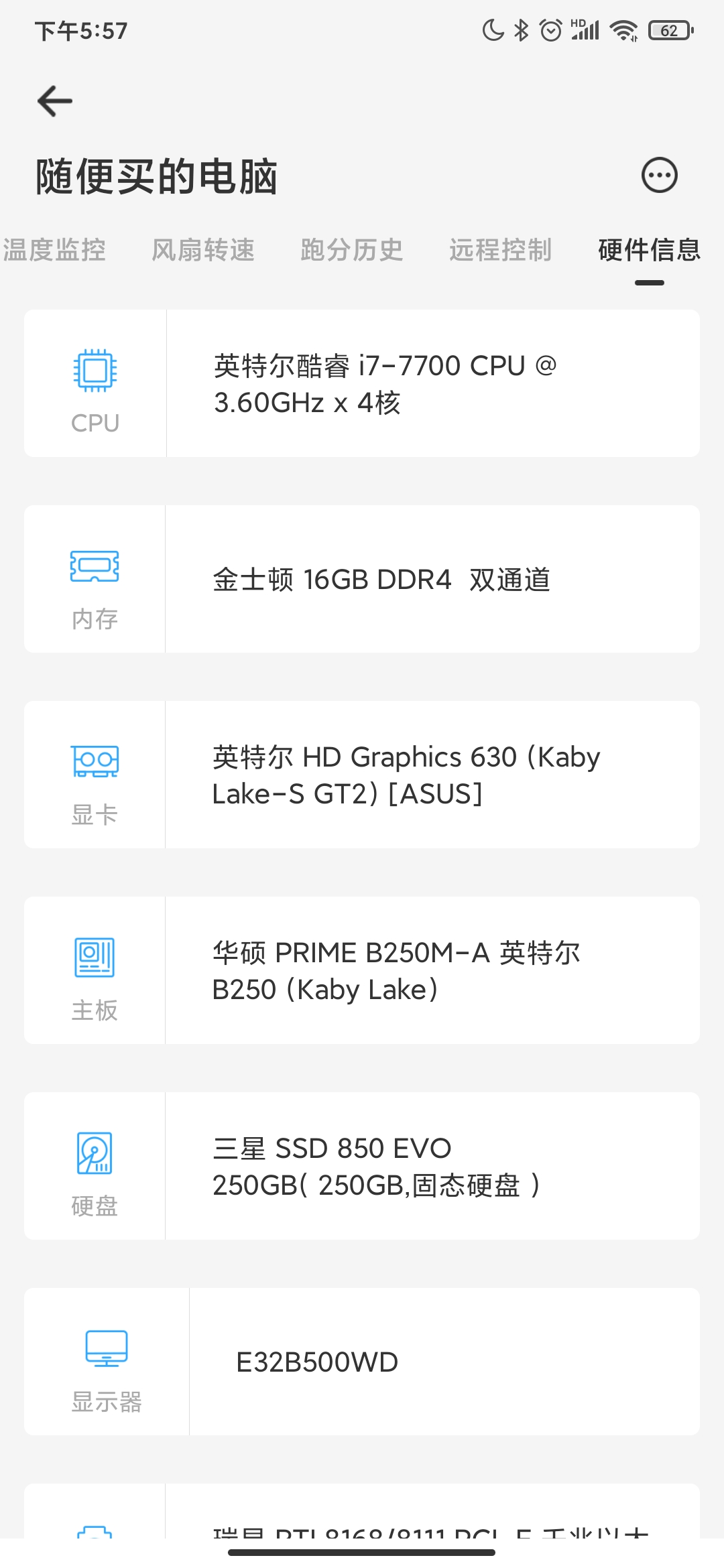The image size is (724, 1568).
Task: Open the 风扇转速 tab
Action: pos(204,250)
